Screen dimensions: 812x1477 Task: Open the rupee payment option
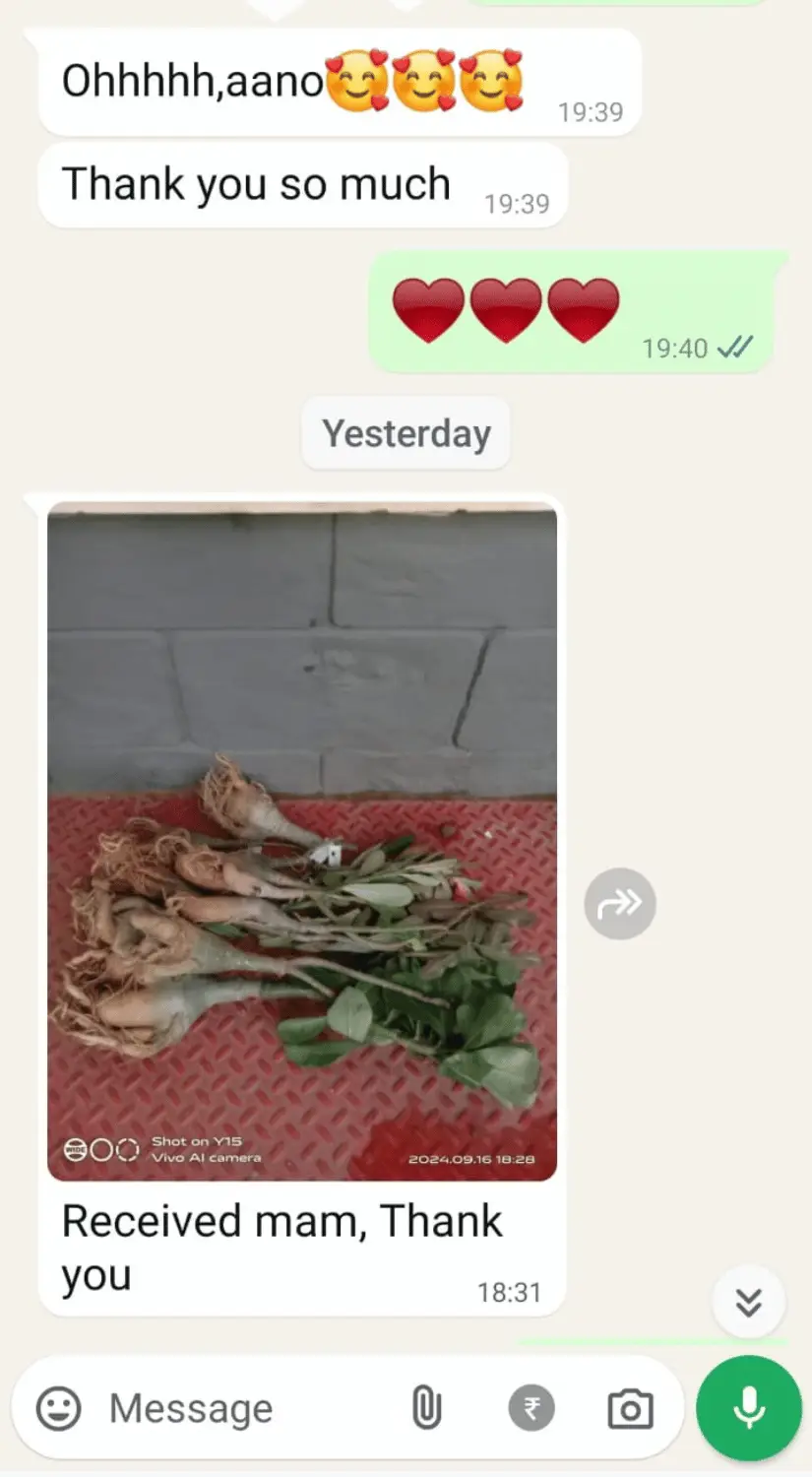click(x=531, y=1408)
